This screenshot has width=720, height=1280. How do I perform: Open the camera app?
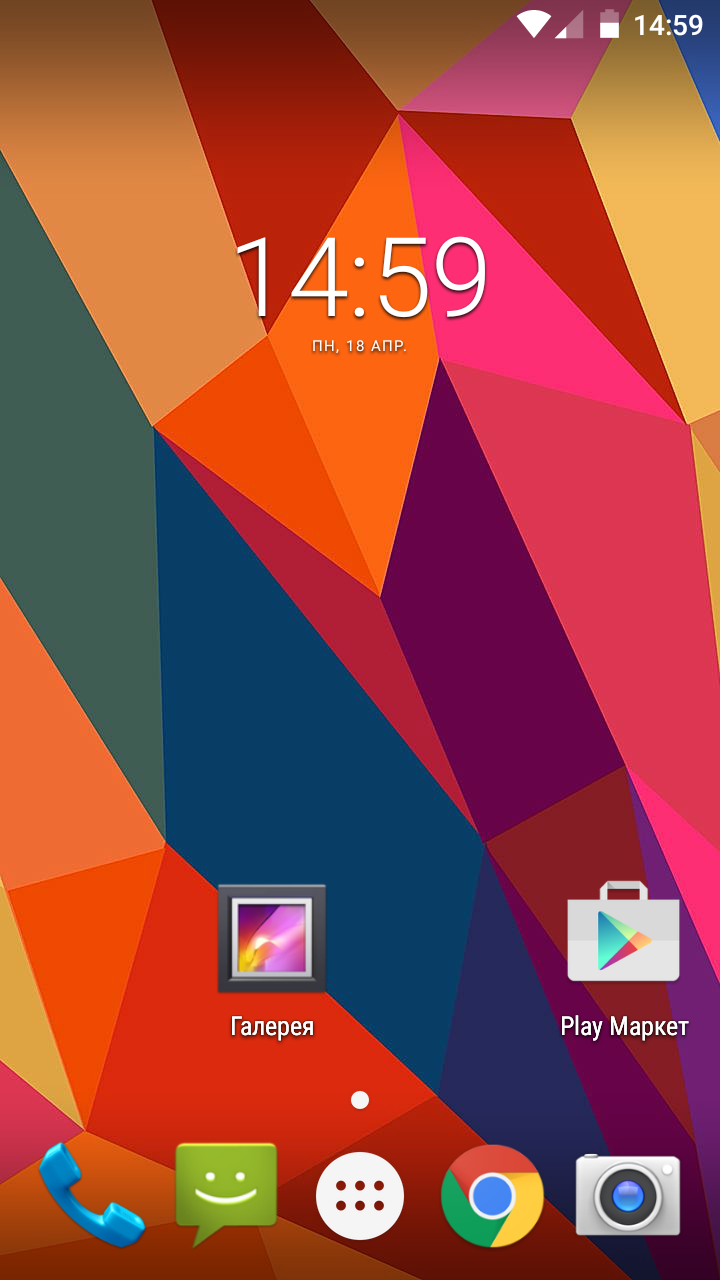pos(627,1195)
